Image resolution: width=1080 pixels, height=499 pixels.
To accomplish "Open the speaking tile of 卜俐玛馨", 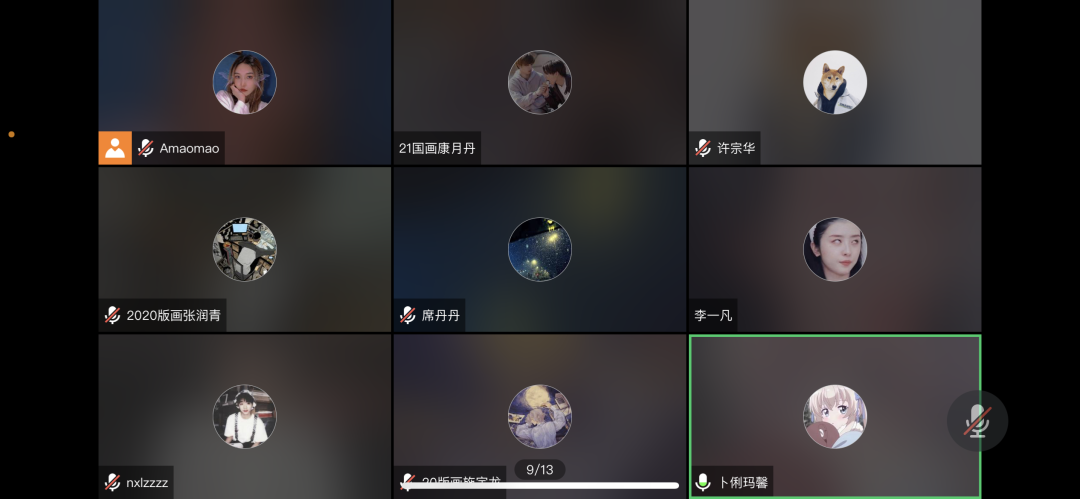I will (x=835, y=415).
